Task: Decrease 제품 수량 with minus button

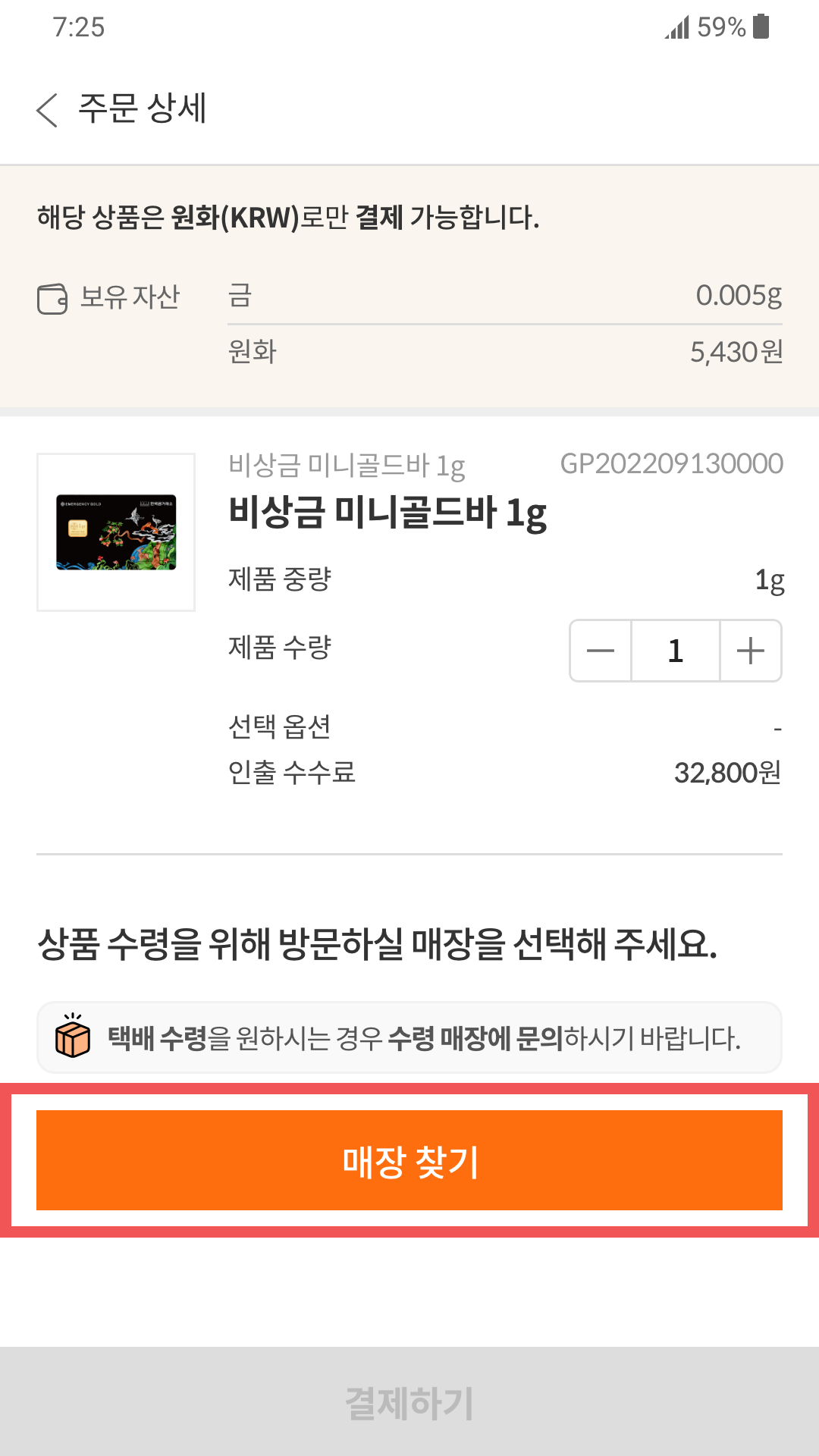Action: tap(601, 651)
